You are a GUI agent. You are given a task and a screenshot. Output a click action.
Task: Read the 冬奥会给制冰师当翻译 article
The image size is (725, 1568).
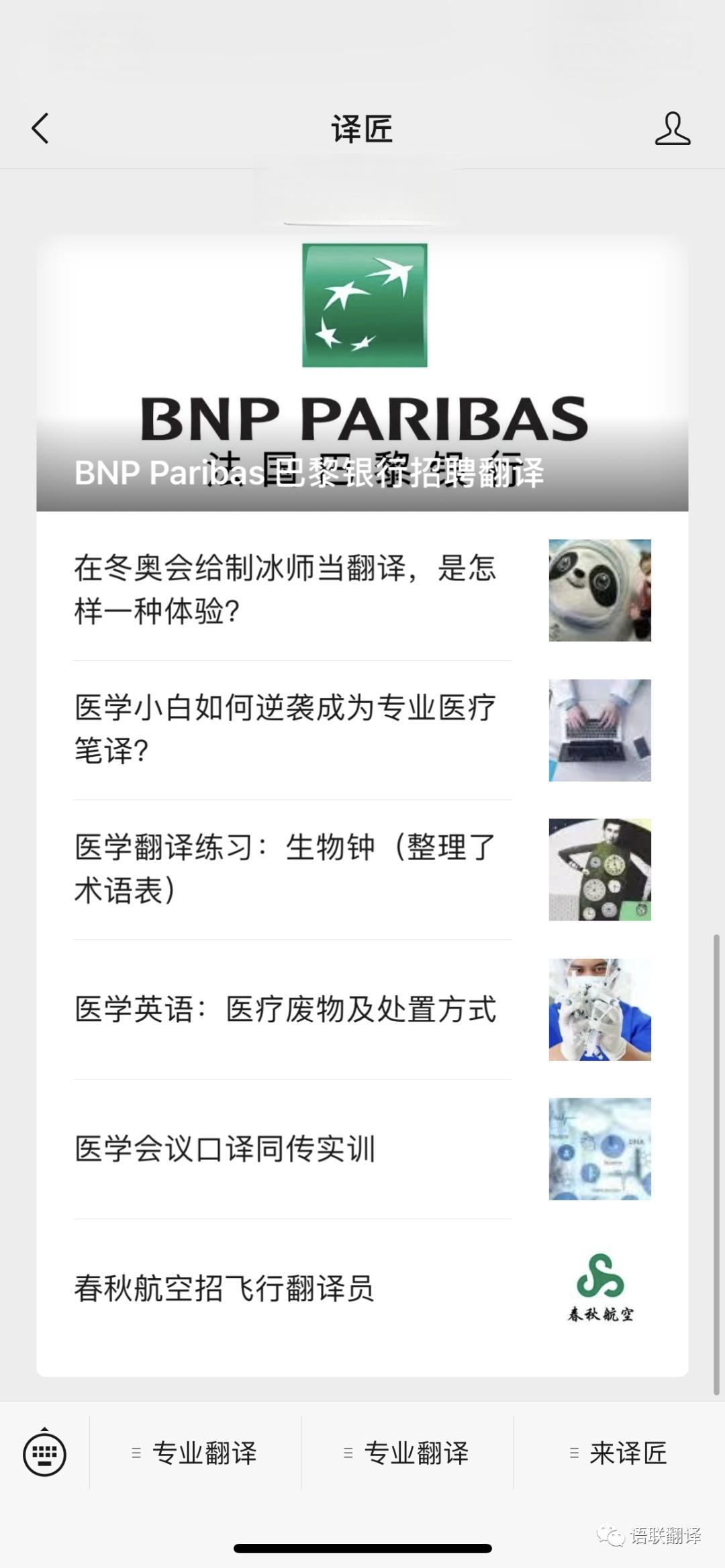pyautogui.click(x=286, y=590)
